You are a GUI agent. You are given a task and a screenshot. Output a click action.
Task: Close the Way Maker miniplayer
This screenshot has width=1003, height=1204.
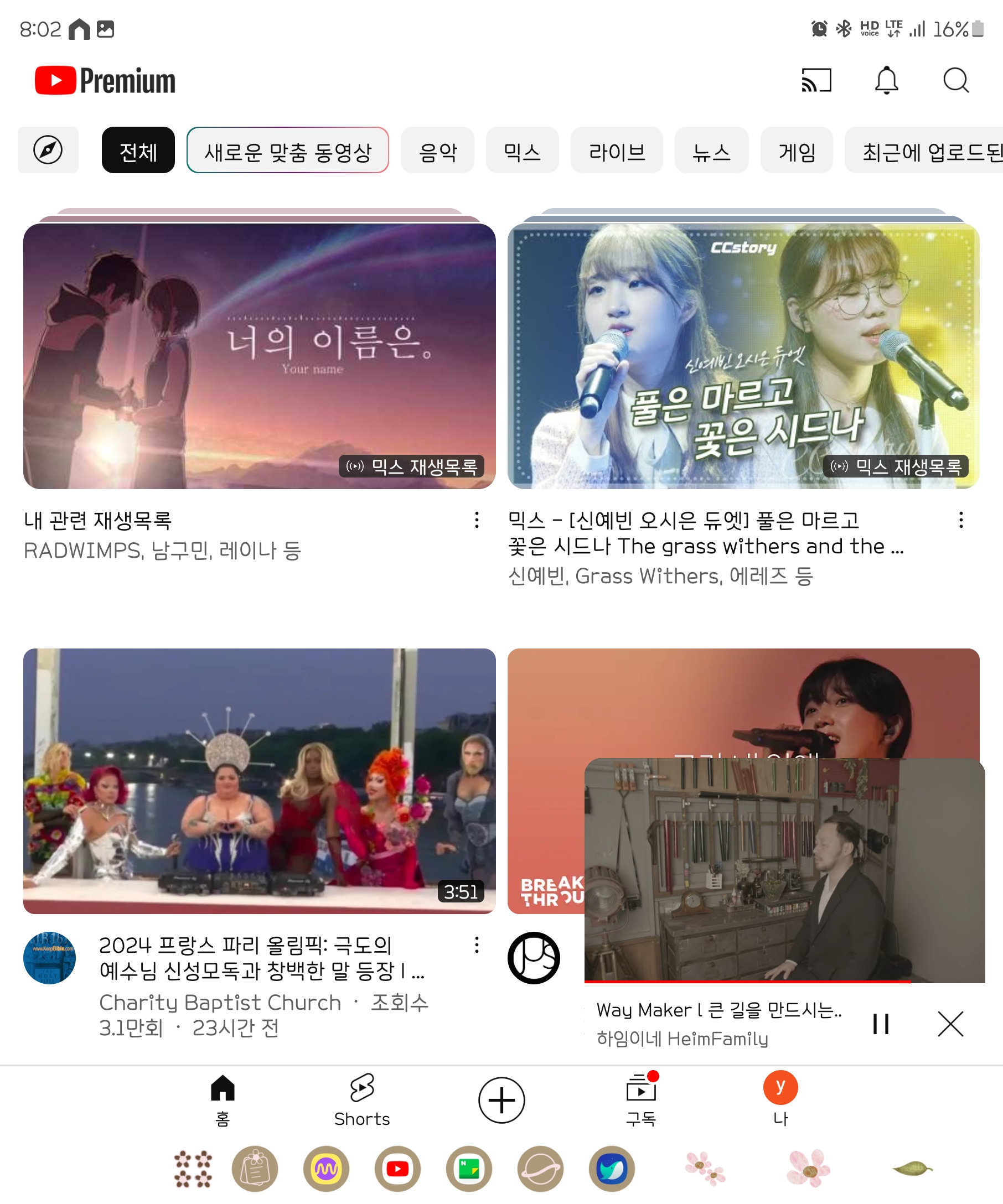[x=950, y=1024]
